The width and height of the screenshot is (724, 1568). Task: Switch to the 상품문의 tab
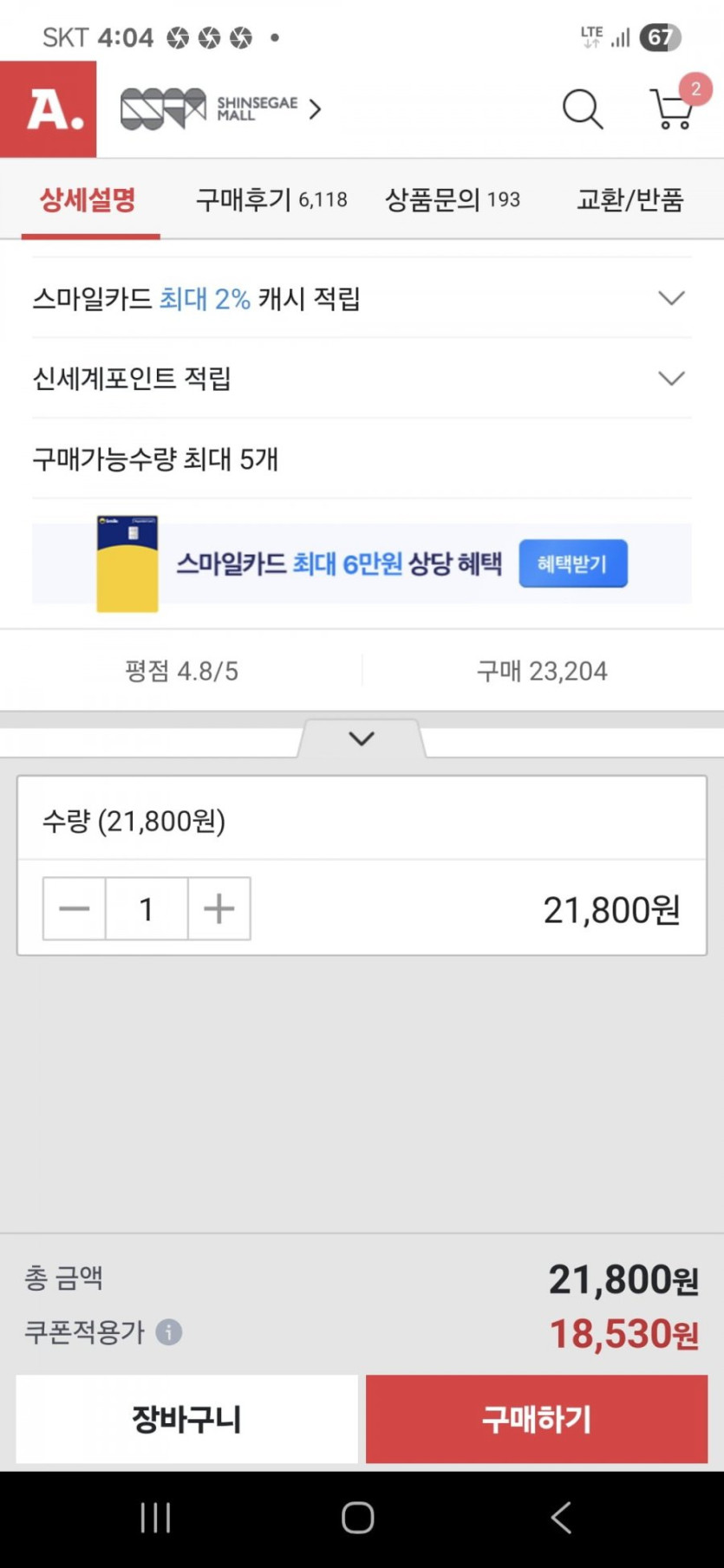(x=452, y=200)
